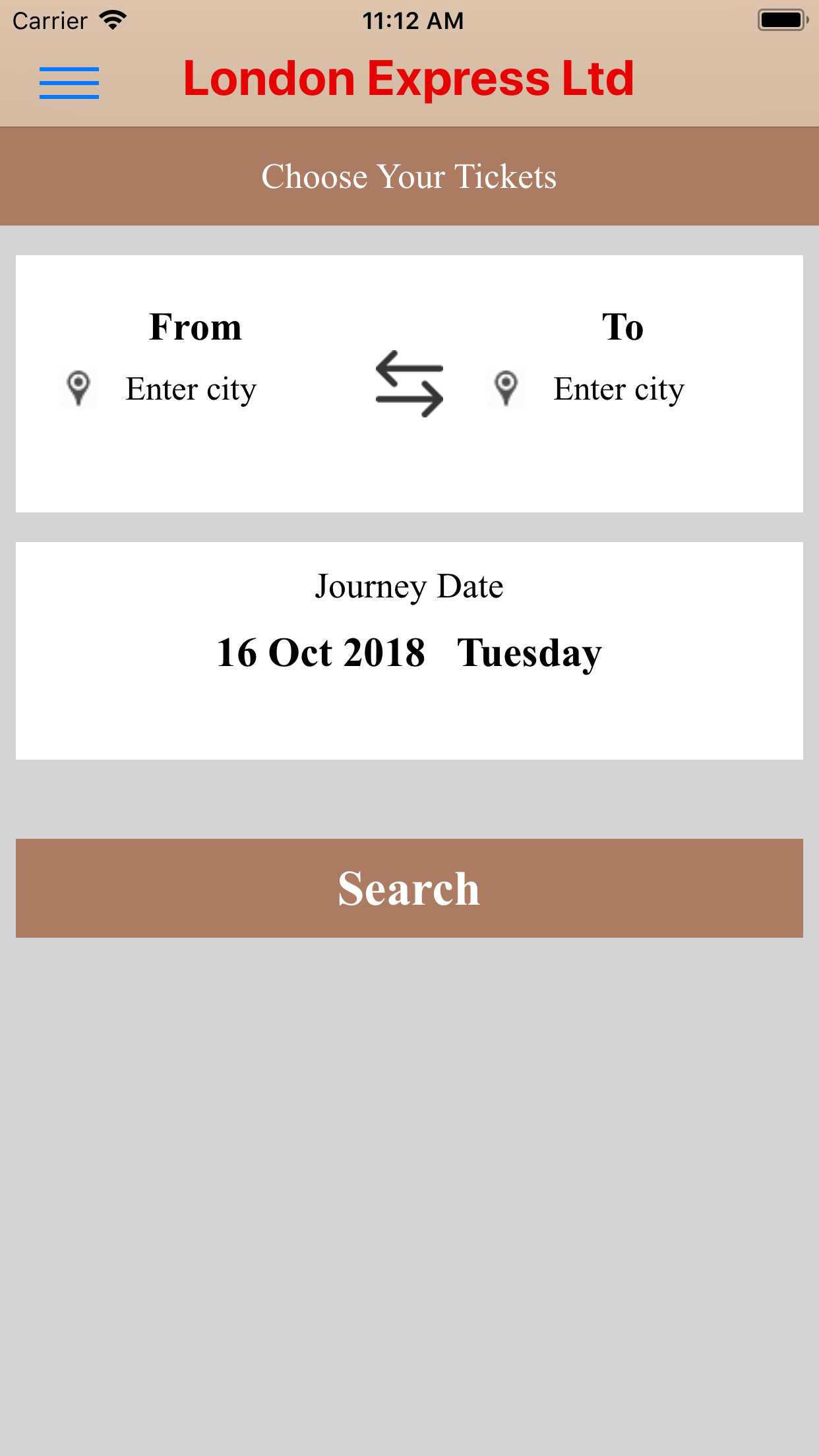This screenshot has height=1456, width=819.
Task: Click the location pin beside the To field
Action: [x=506, y=388]
